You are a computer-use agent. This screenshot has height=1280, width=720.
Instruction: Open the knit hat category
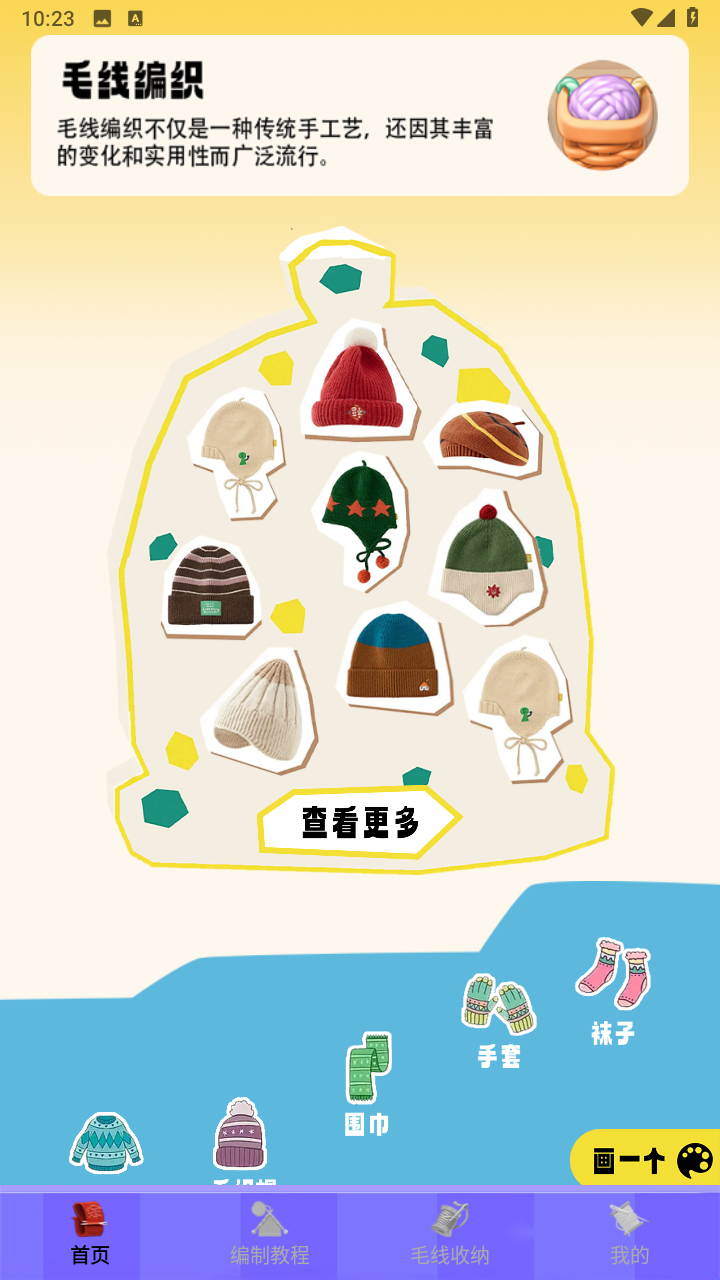click(x=241, y=1140)
